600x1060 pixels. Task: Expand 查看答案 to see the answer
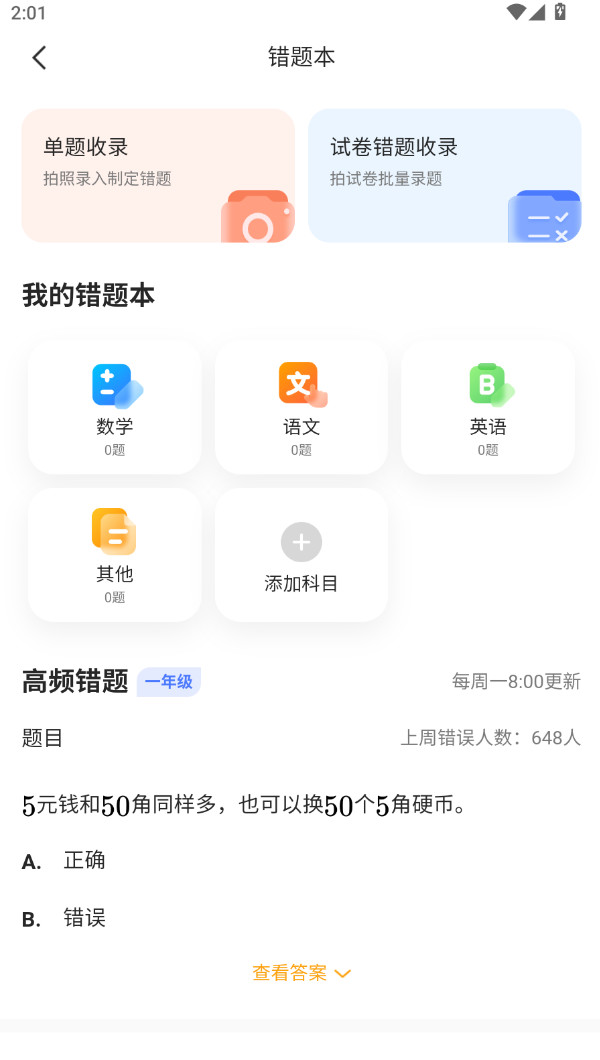(x=301, y=973)
